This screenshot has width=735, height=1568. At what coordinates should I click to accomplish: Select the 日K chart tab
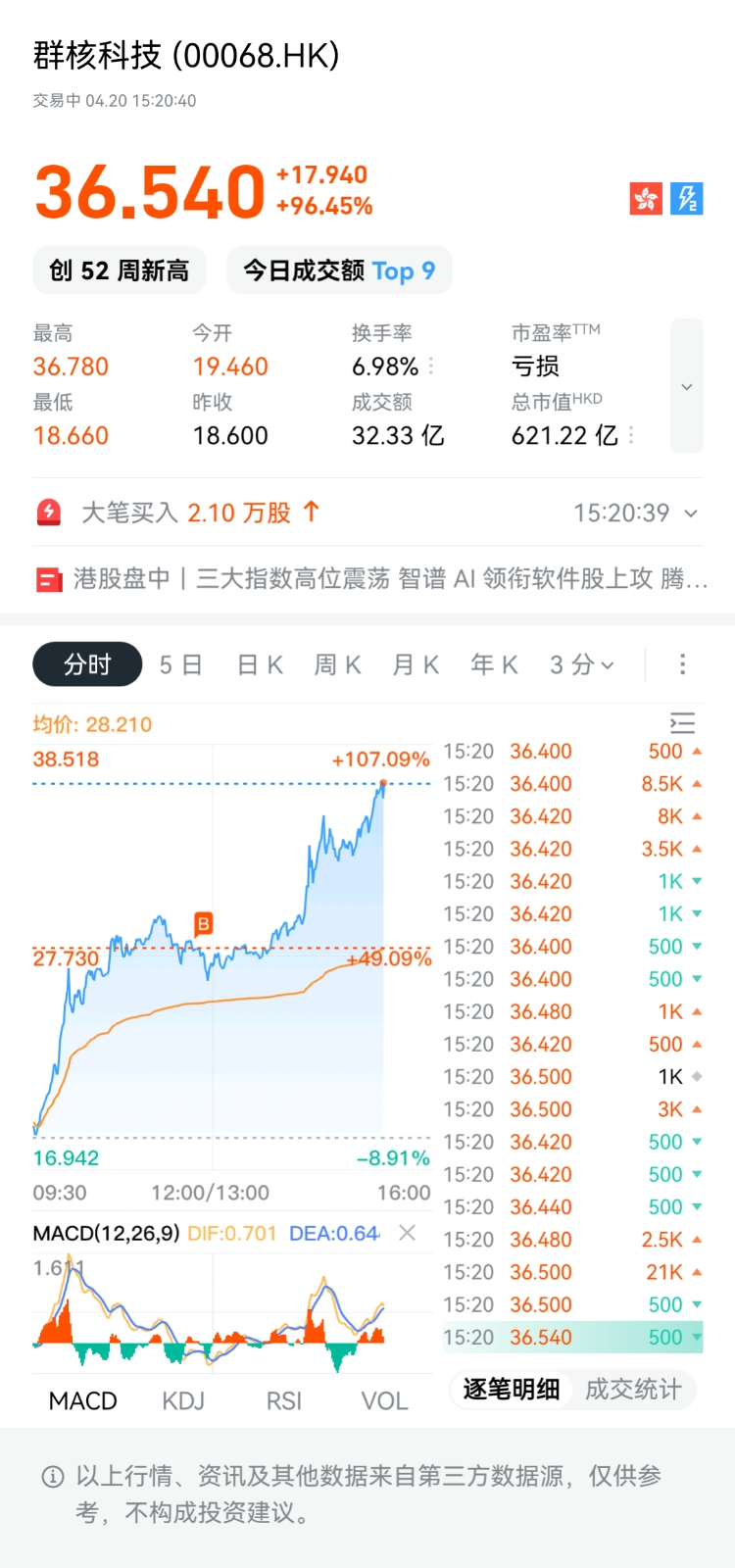pyautogui.click(x=260, y=665)
